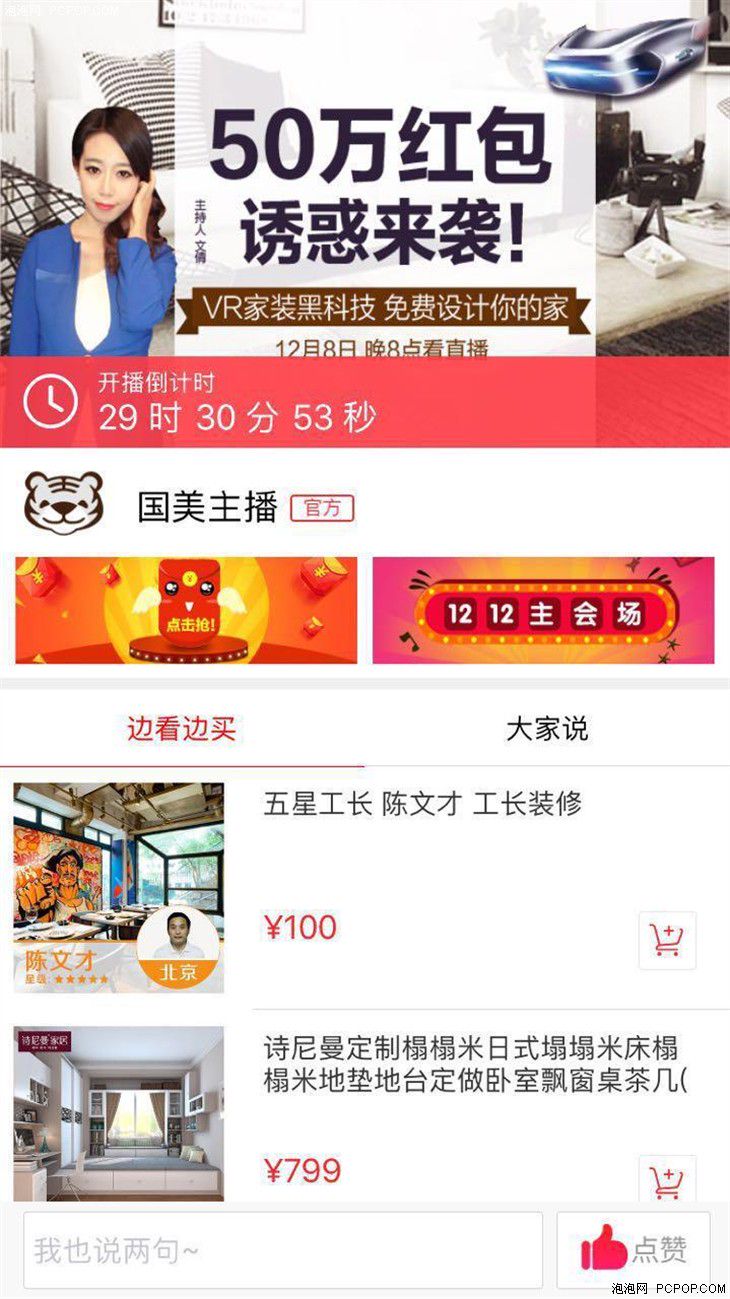Switch to the 大家说 tab
Image resolution: width=730 pixels, height=1299 pixels.
click(547, 729)
